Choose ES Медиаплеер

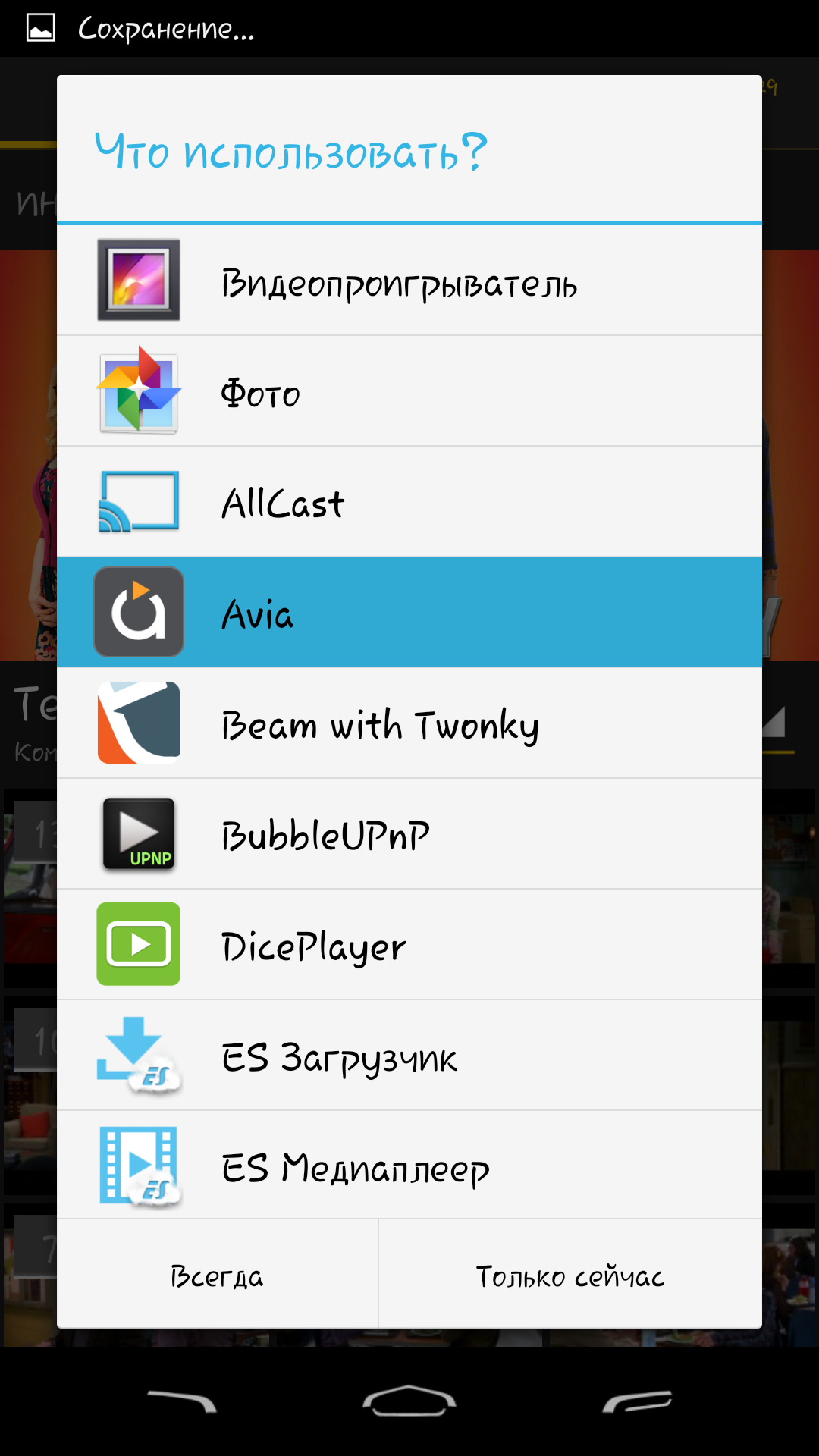pyautogui.click(x=409, y=1166)
